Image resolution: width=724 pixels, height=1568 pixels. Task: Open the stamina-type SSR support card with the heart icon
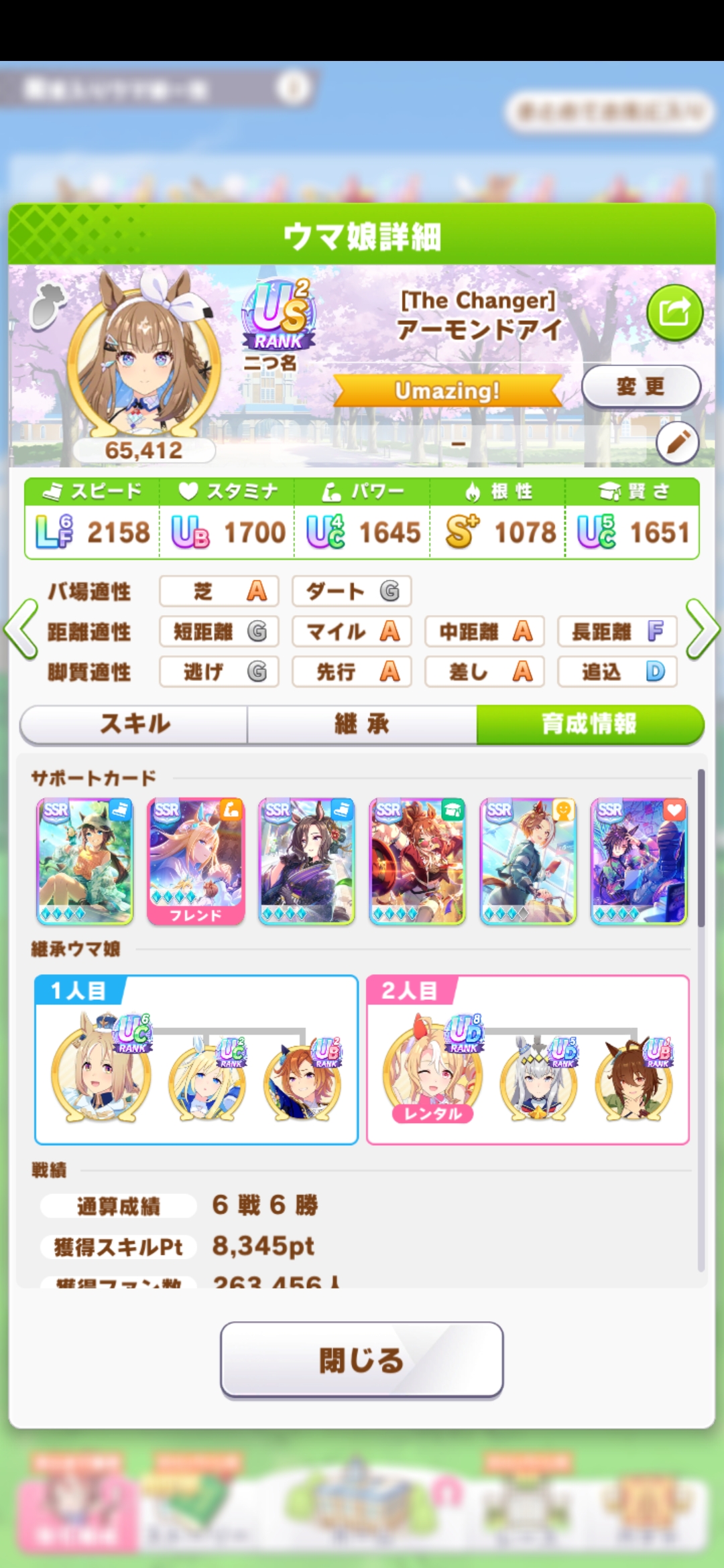639,861
